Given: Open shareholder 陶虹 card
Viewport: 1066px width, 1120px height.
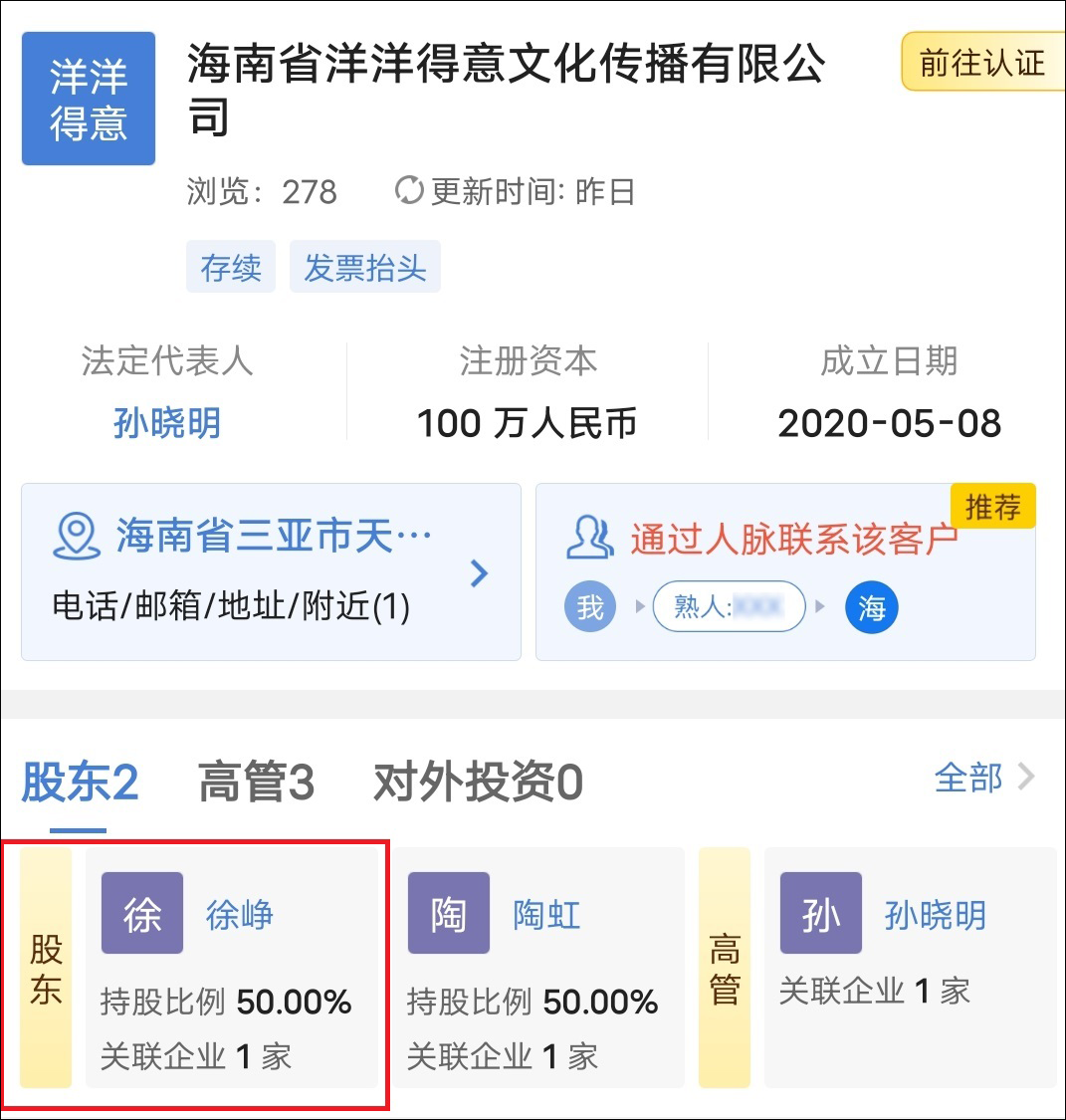Looking at the screenshot, I should tap(538, 968).
